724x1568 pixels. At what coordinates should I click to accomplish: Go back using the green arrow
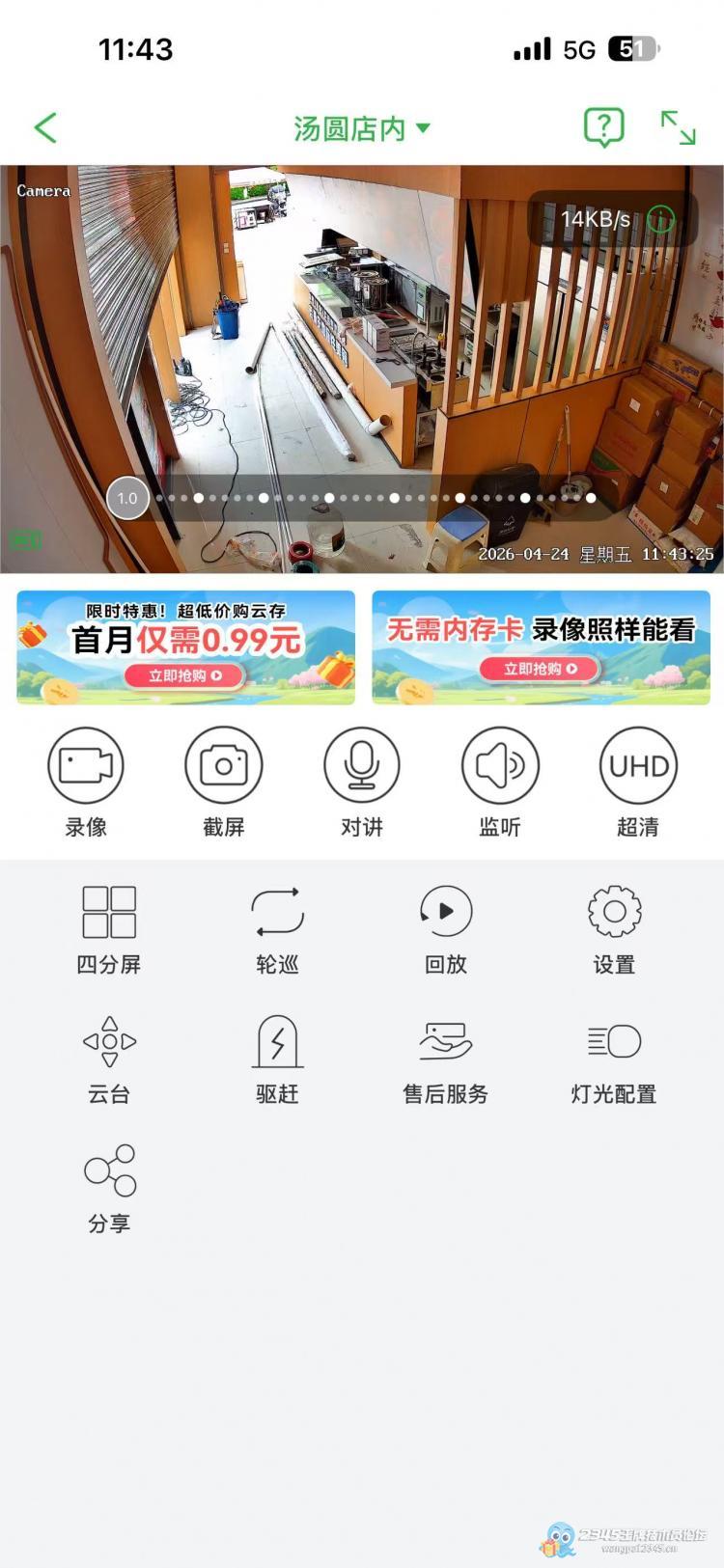[x=45, y=127]
